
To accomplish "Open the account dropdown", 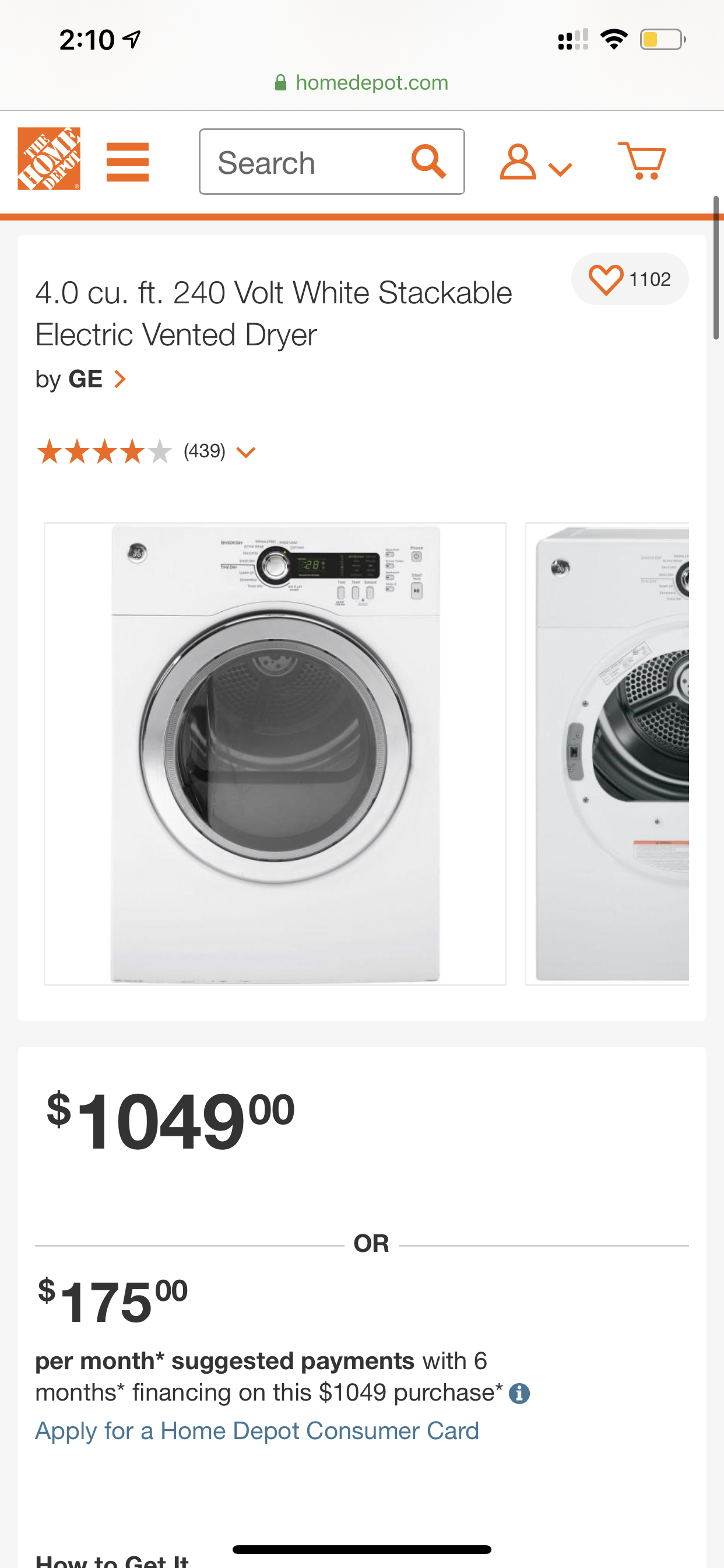I will point(535,163).
